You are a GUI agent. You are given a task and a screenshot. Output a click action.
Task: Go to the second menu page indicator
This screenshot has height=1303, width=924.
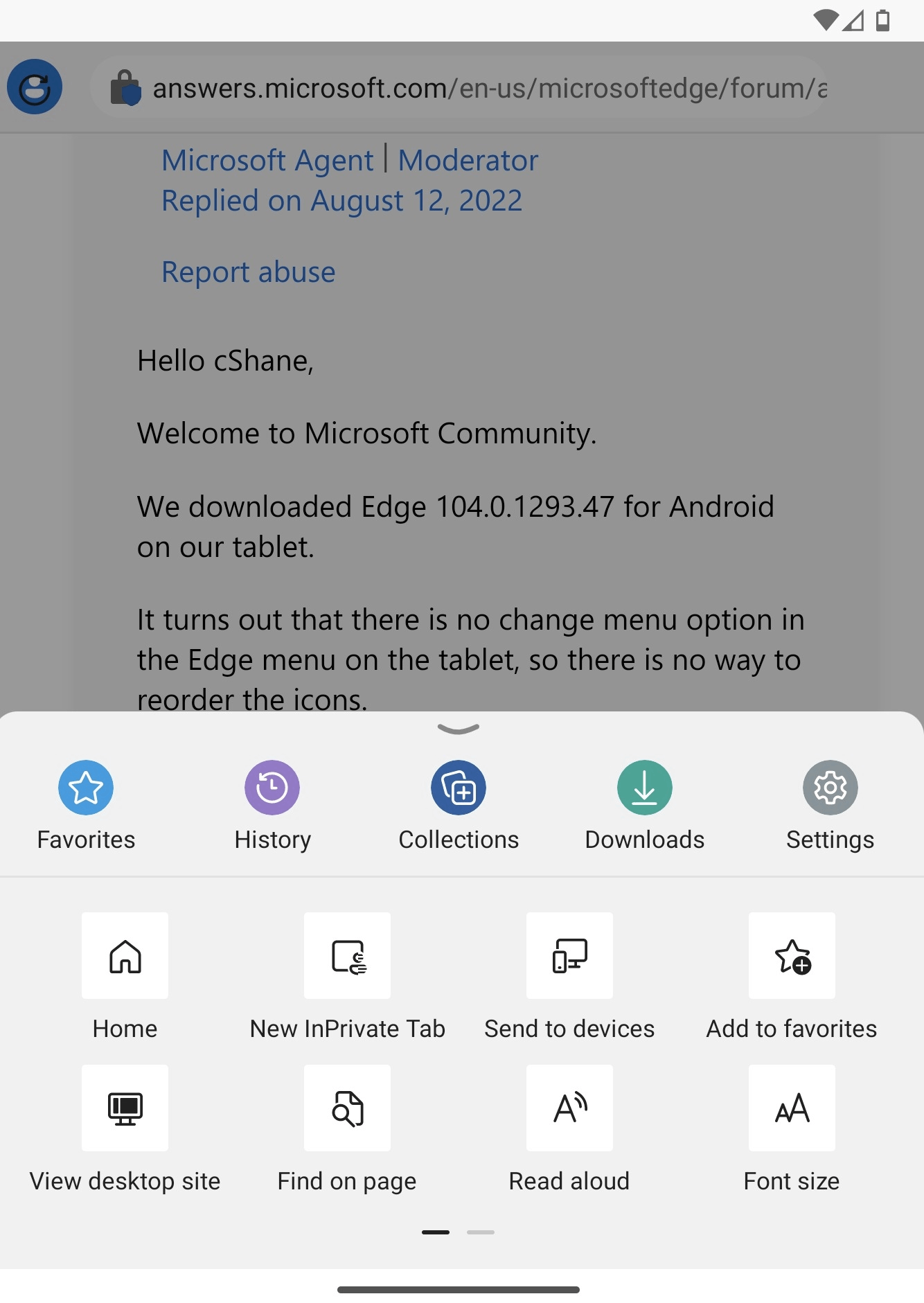(x=481, y=1232)
